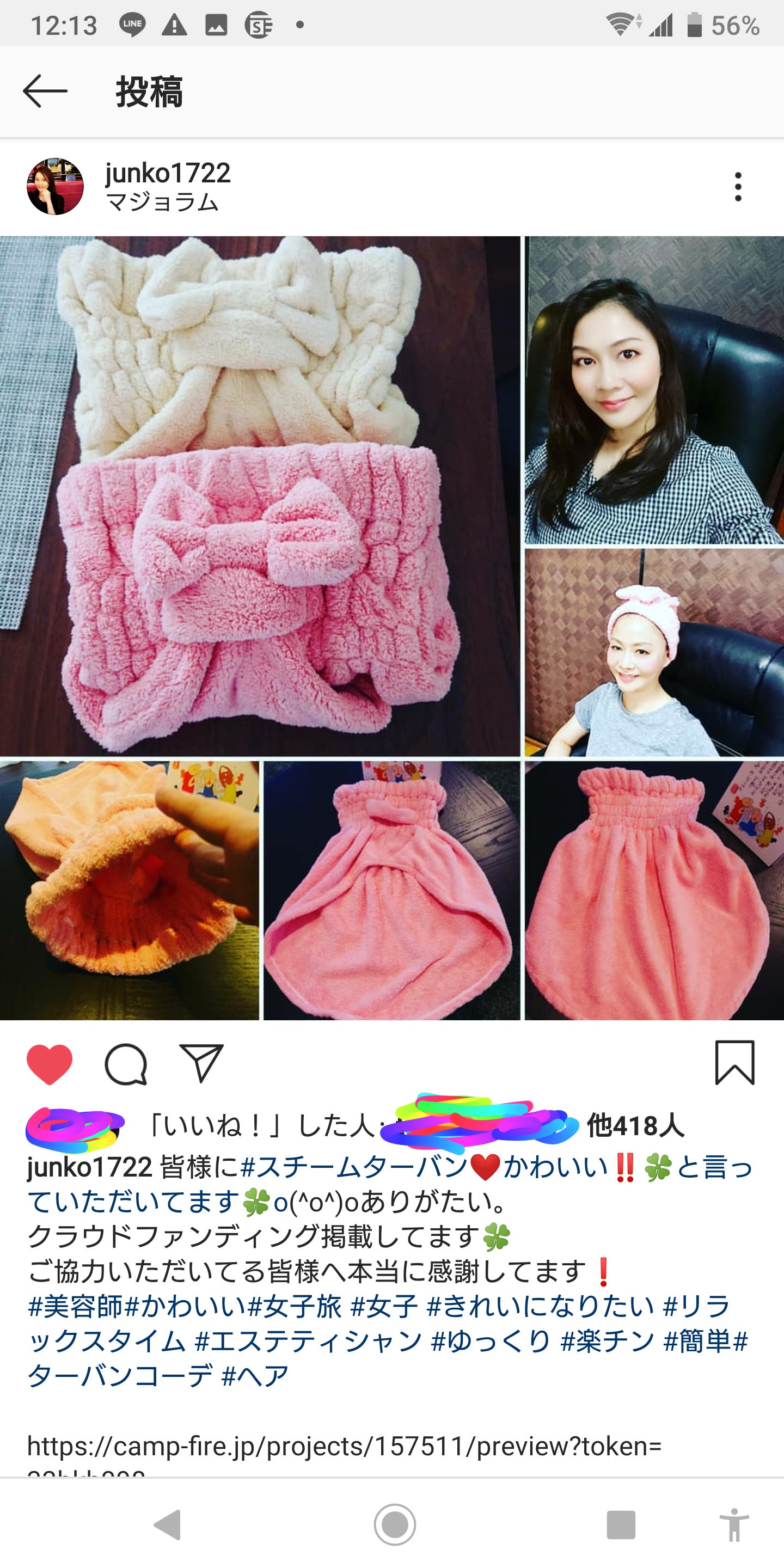Image resolution: width=784 pixels, height=1568 pixels.
Task: Bookmark this post
Action: coord(734,1063)
